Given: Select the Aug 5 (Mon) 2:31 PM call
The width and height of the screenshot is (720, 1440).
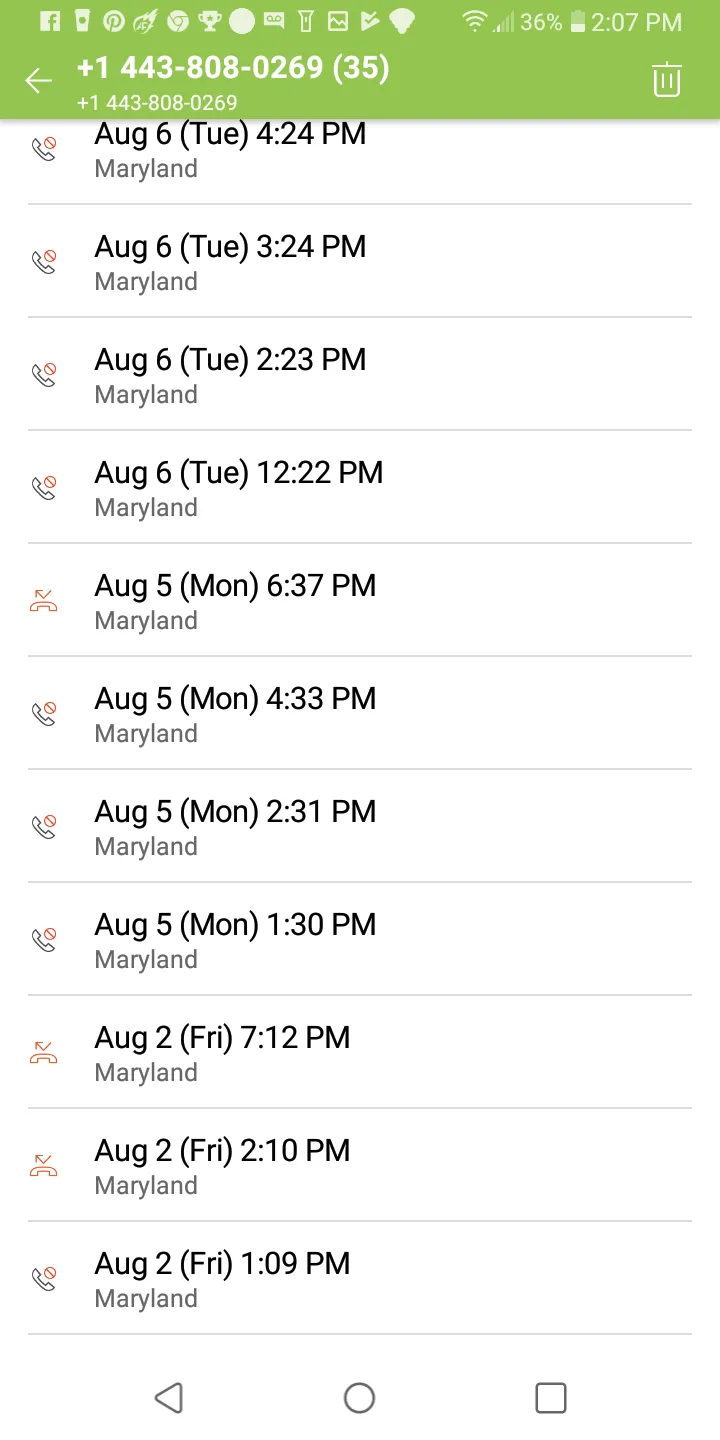Looking at the screenshot, I should 360,827.
